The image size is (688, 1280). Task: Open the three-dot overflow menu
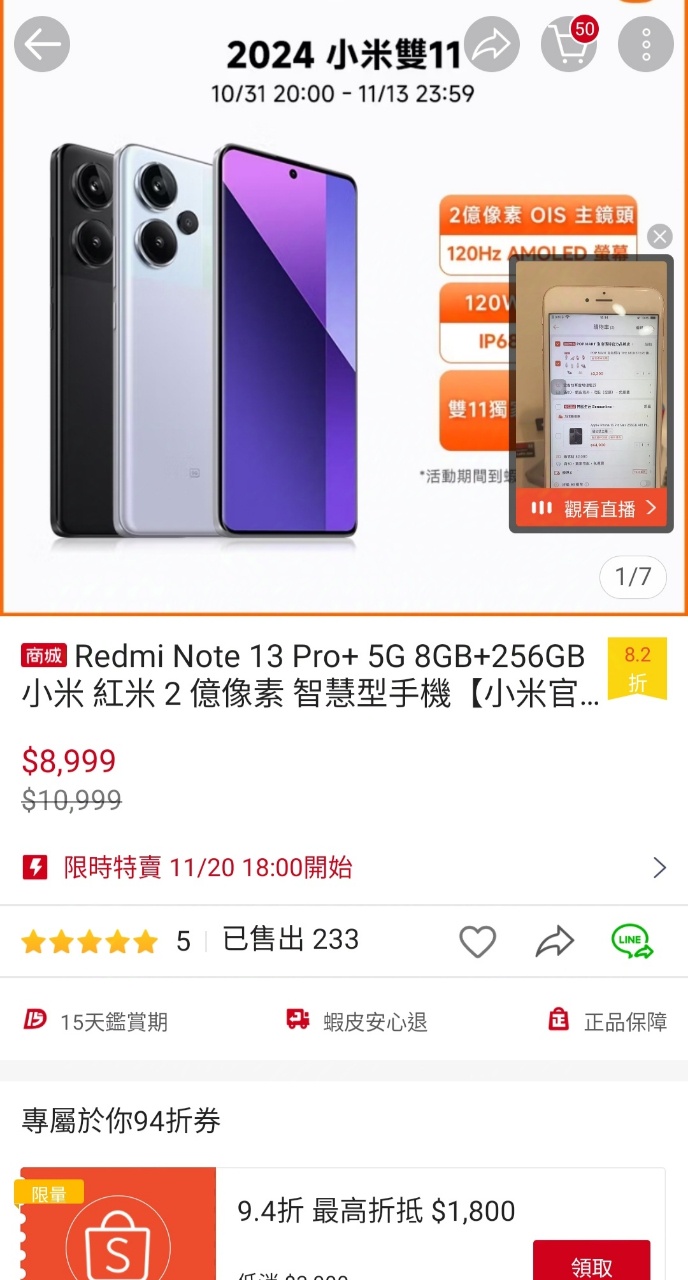coord(646,45)
